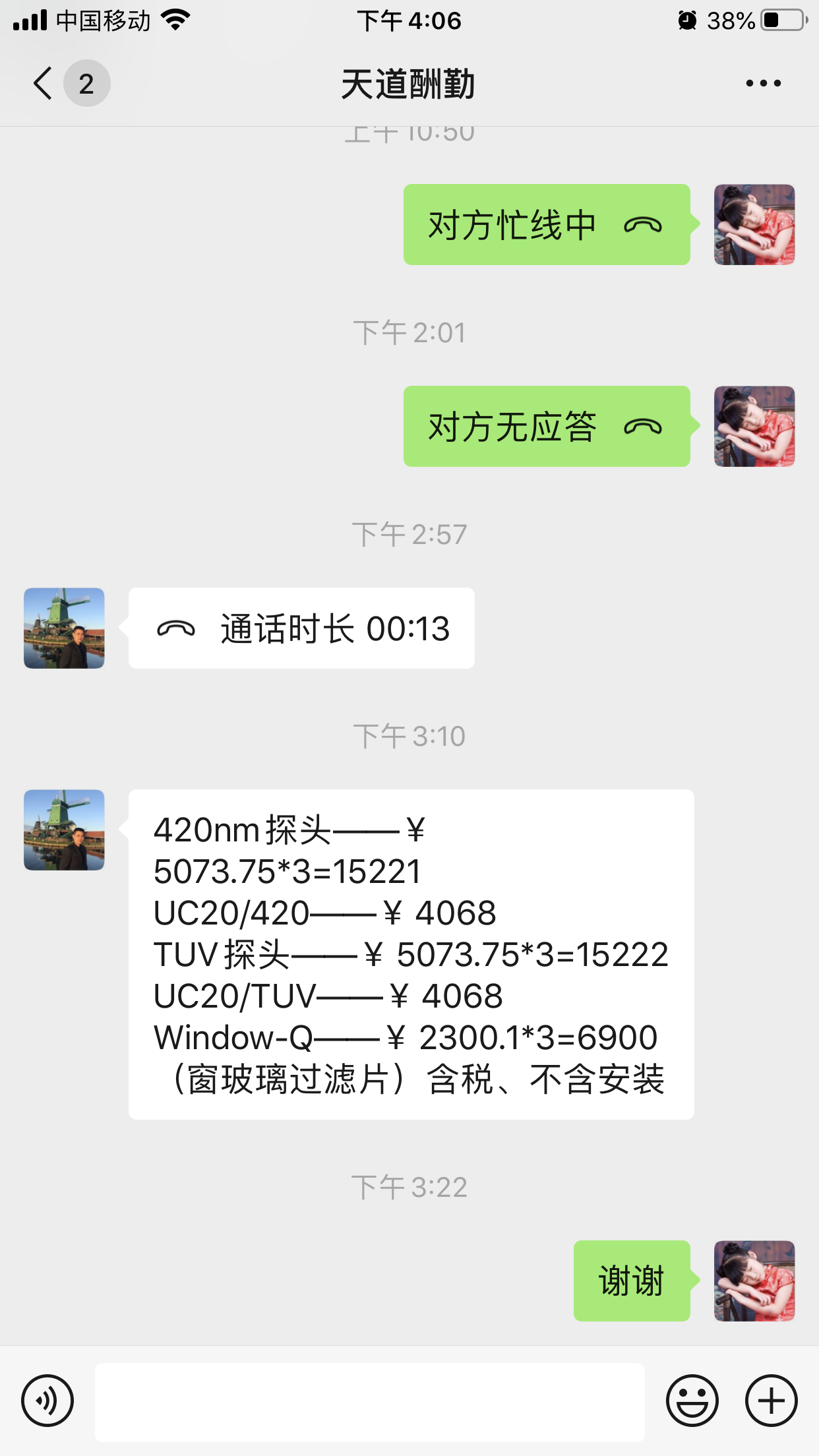Open the emoji sticker panel
The image size is (819, 1456).
coord(692,1401)
